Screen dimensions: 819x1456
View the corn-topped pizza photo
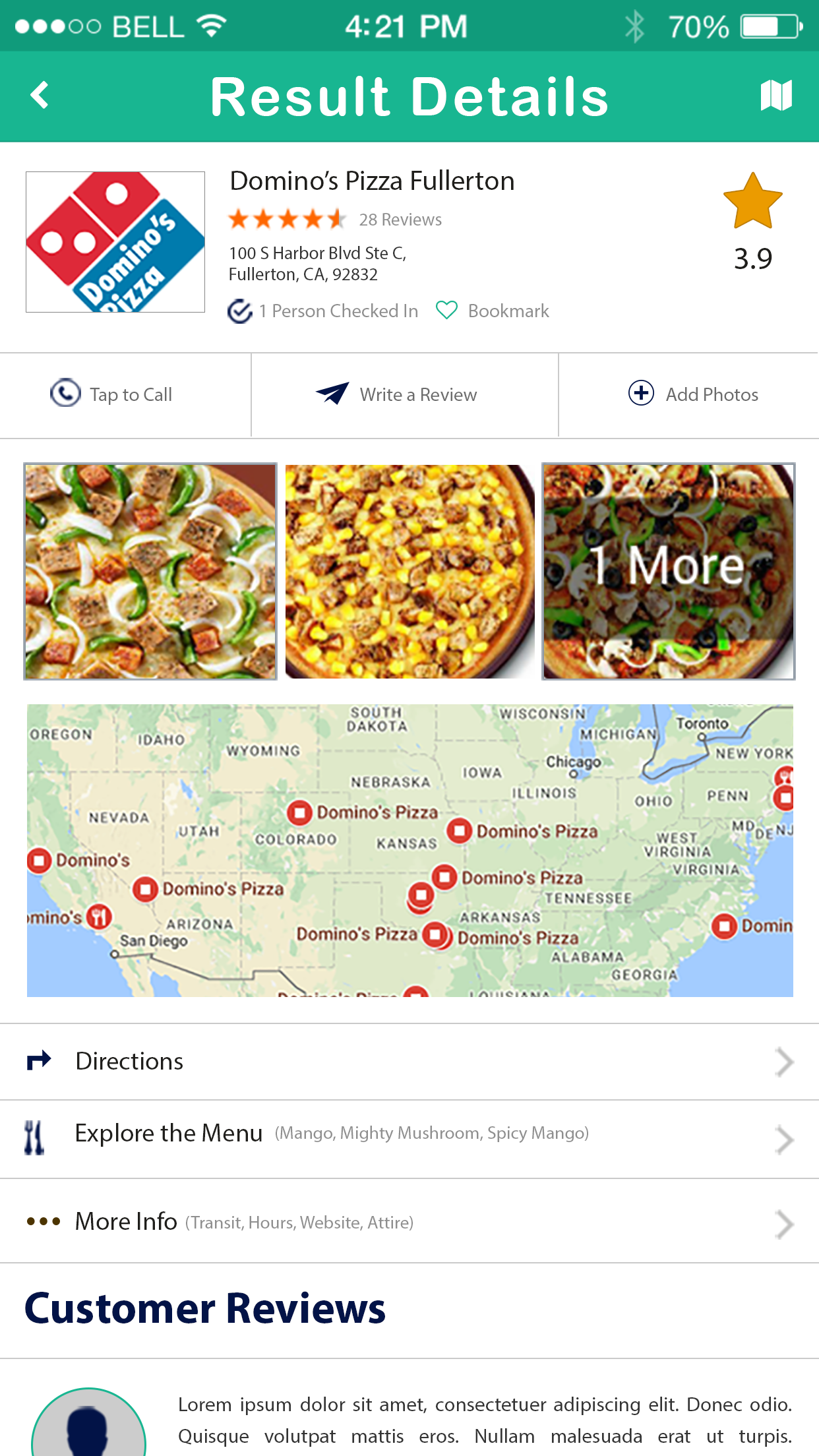(x=409, y=571)
